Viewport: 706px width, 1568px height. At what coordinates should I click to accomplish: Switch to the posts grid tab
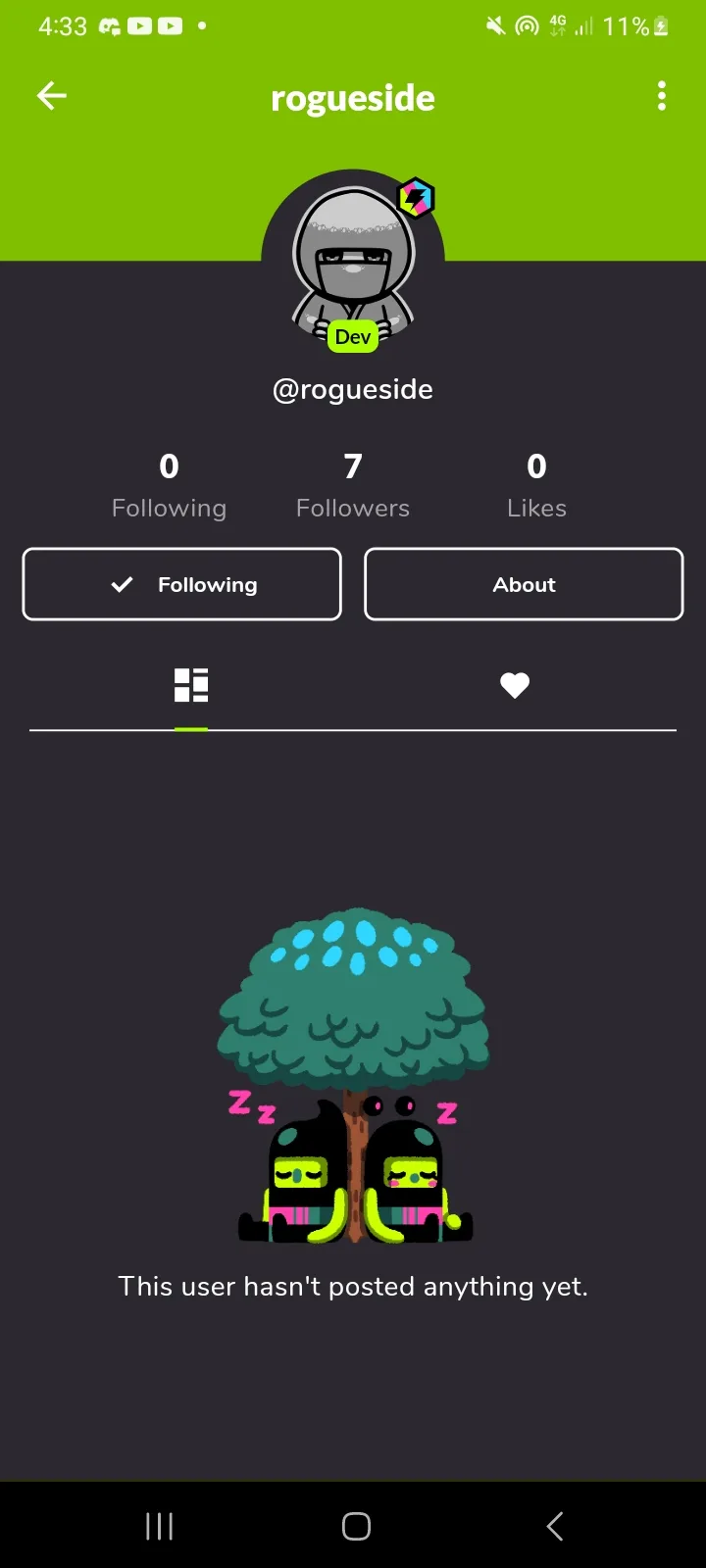click(x=191, y=686)
